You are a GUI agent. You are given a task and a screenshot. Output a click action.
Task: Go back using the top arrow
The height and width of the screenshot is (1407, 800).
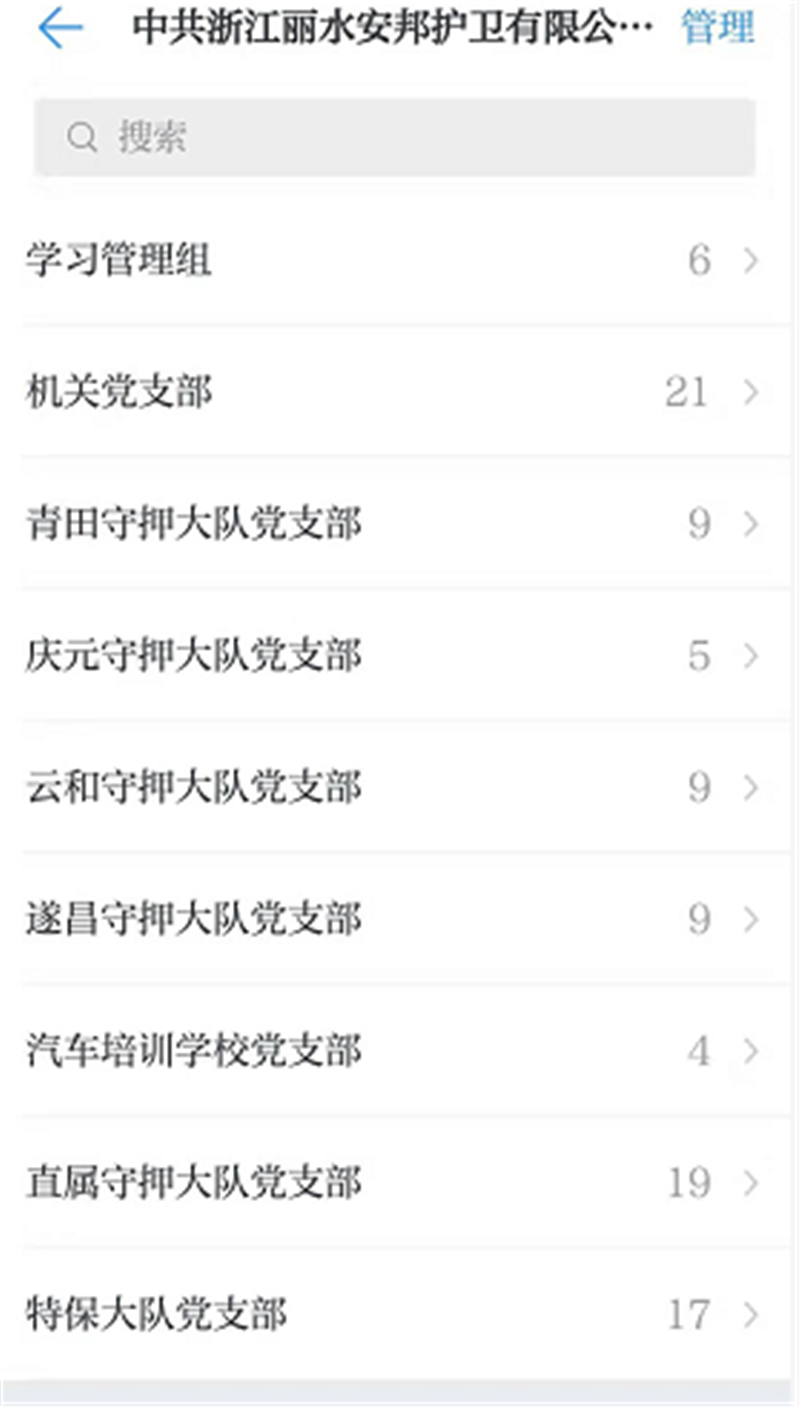click(59, 29)
